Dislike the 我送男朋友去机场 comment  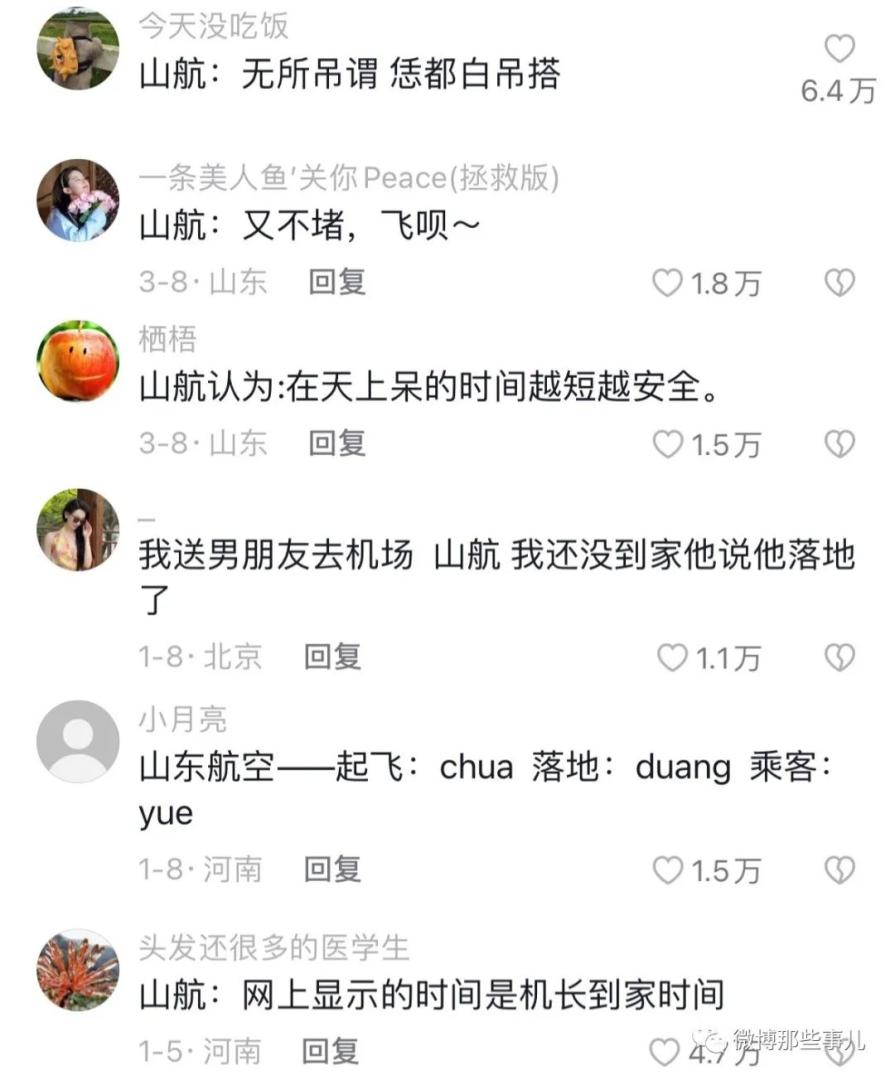(x=839, y=657)
